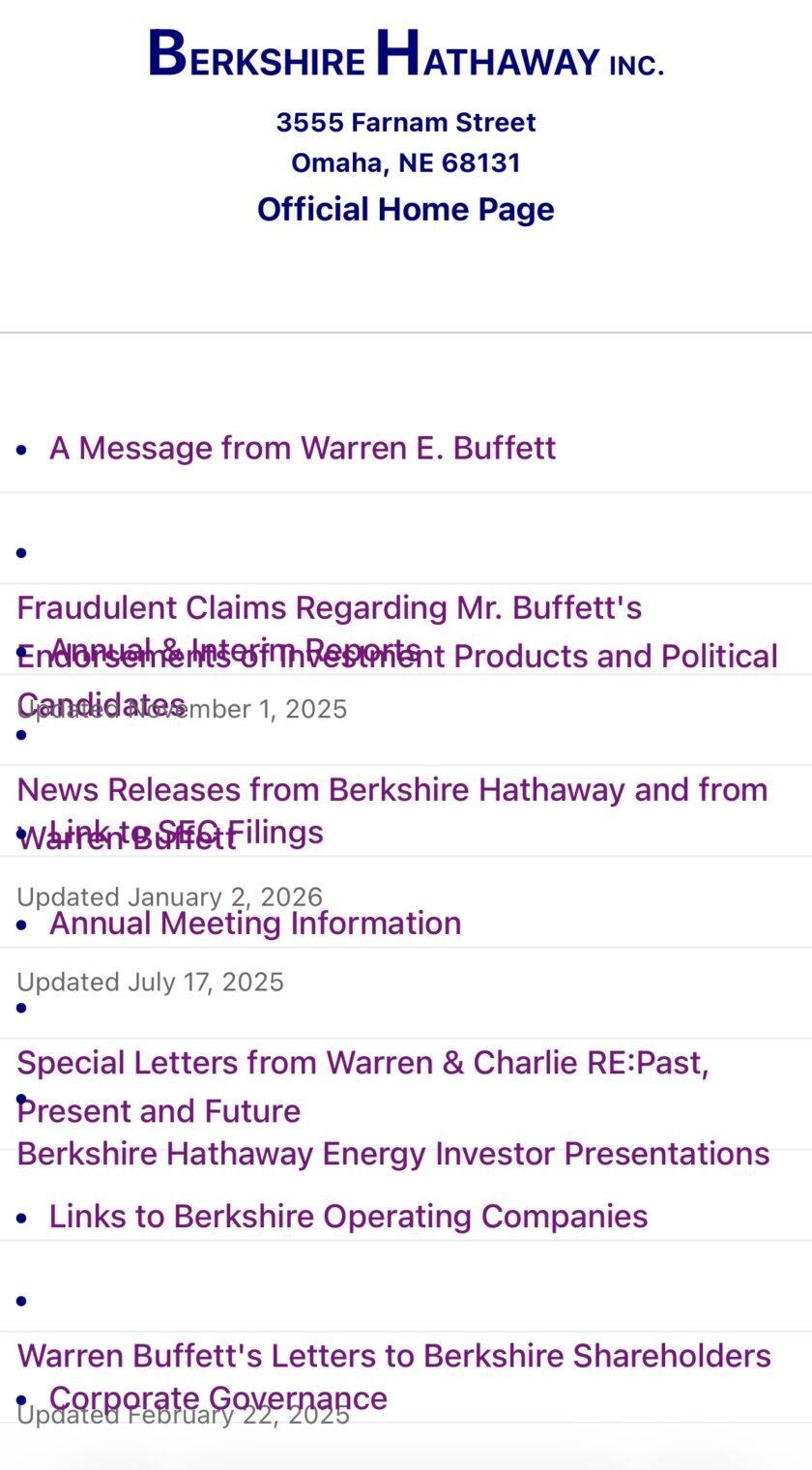The height and width of the screenshot is (1470, 812).
Task: Open Warren Buffett's Letters to Berkshire Shareholders
Action: [x=393, y=1356]
